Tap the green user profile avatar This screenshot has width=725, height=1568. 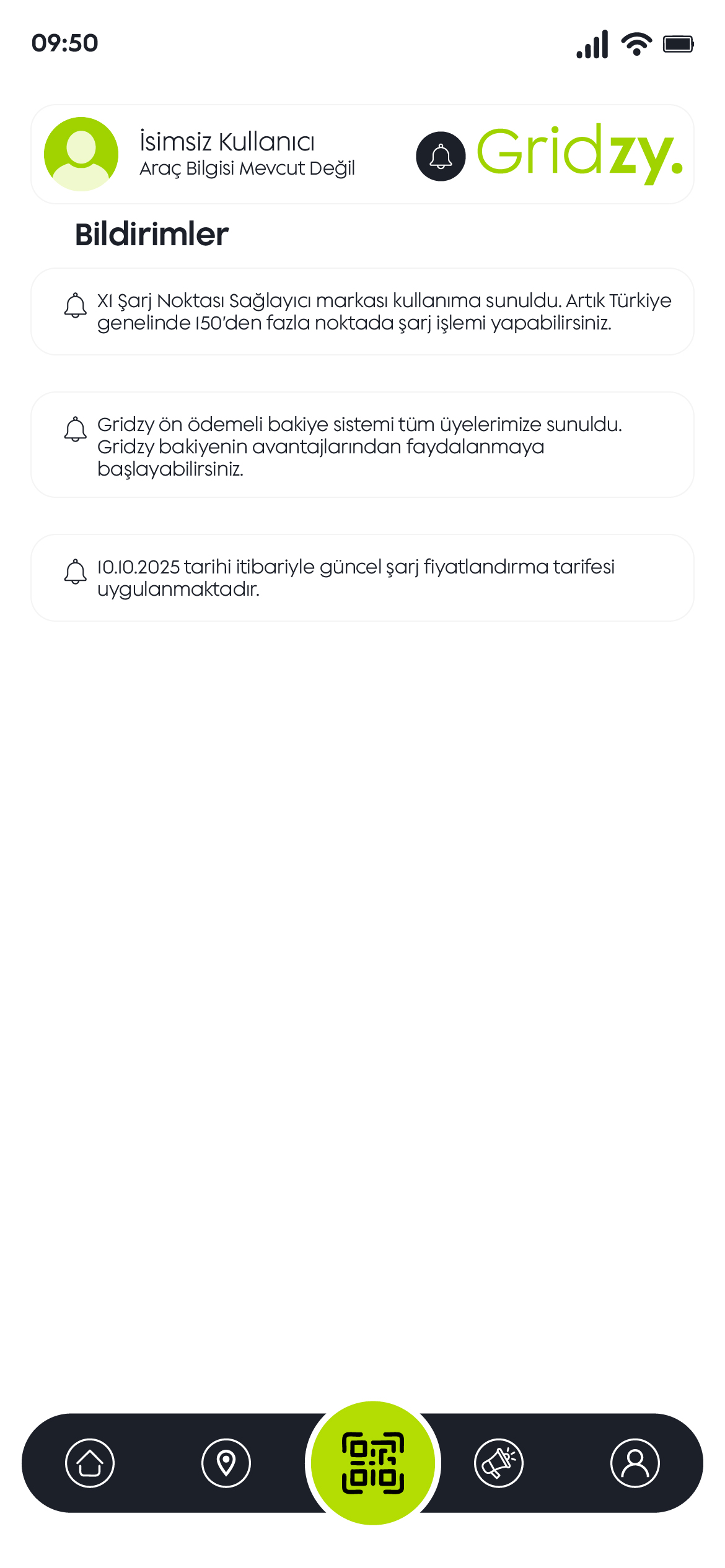tap(81, 154)
